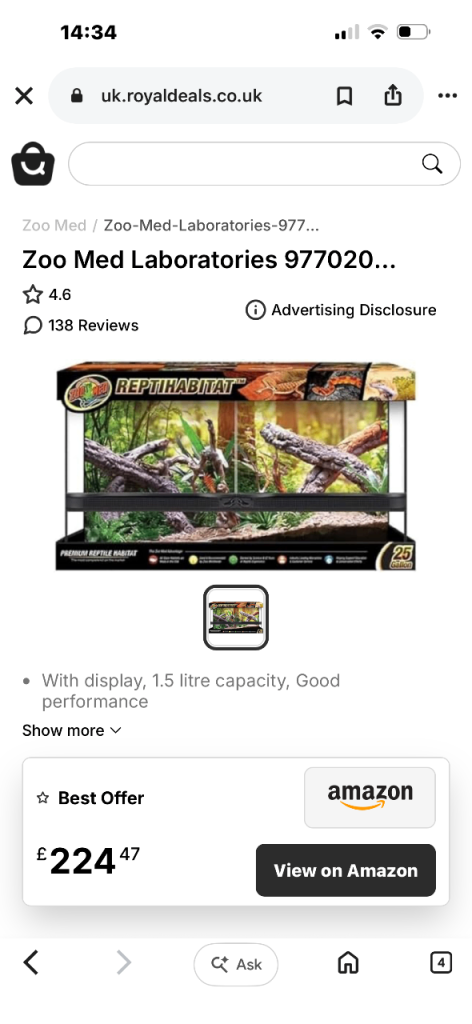Viewport: 472px width, 1024px height.
Task: Go back to the previous page
Action: coord(31,963)
